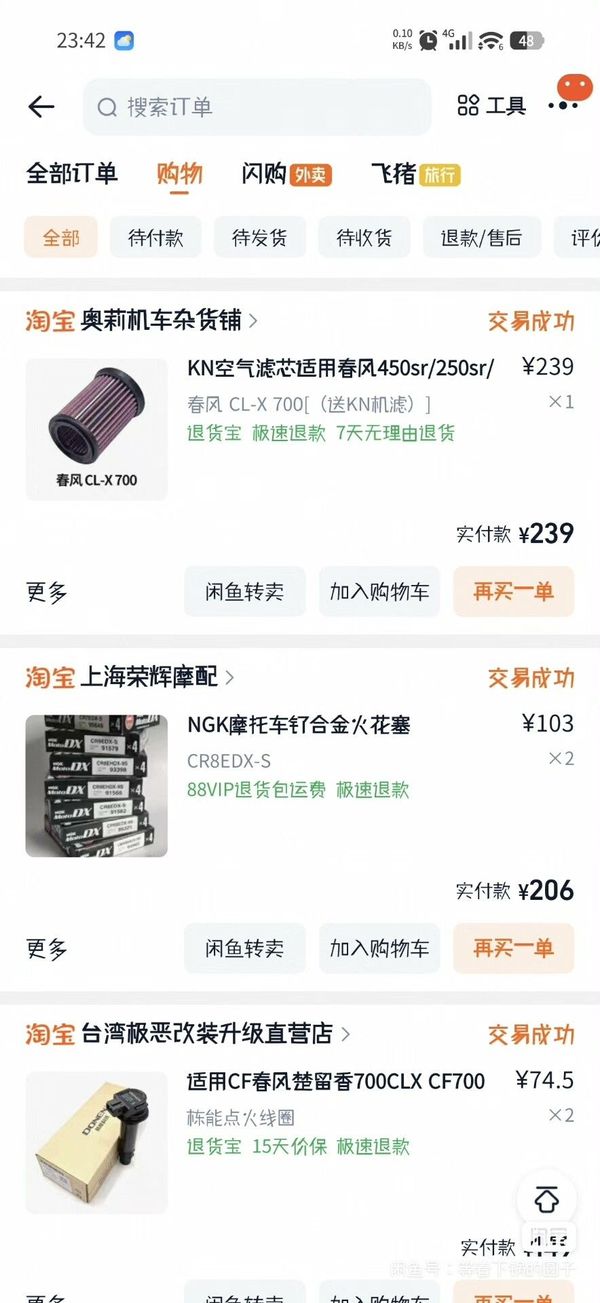Switch to the 全部订单 tab
The width and height of the screenshot is (600, 1303).
pyautogui.click(x=71, y=173)
